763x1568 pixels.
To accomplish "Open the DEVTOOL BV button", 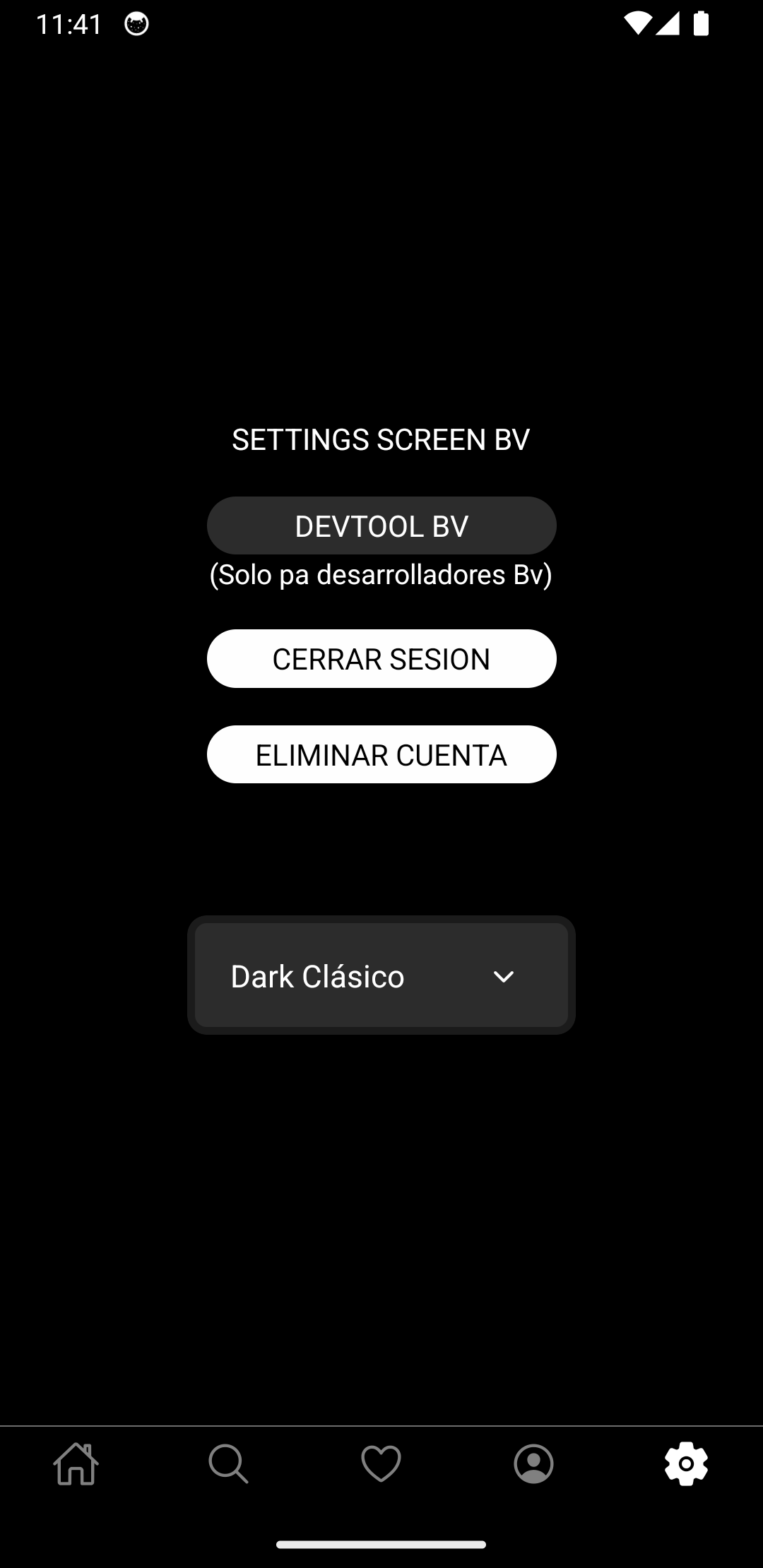I will 381,525.
